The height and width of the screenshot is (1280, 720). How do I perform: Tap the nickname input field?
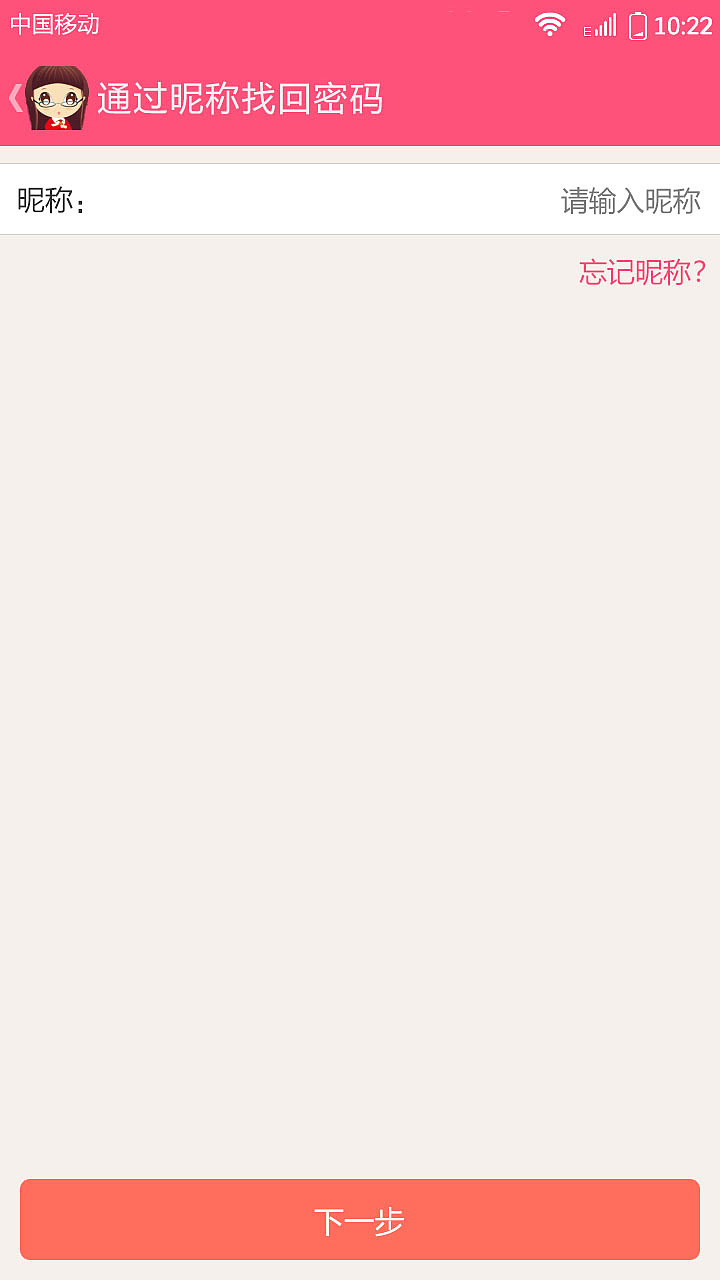point(400,200)
